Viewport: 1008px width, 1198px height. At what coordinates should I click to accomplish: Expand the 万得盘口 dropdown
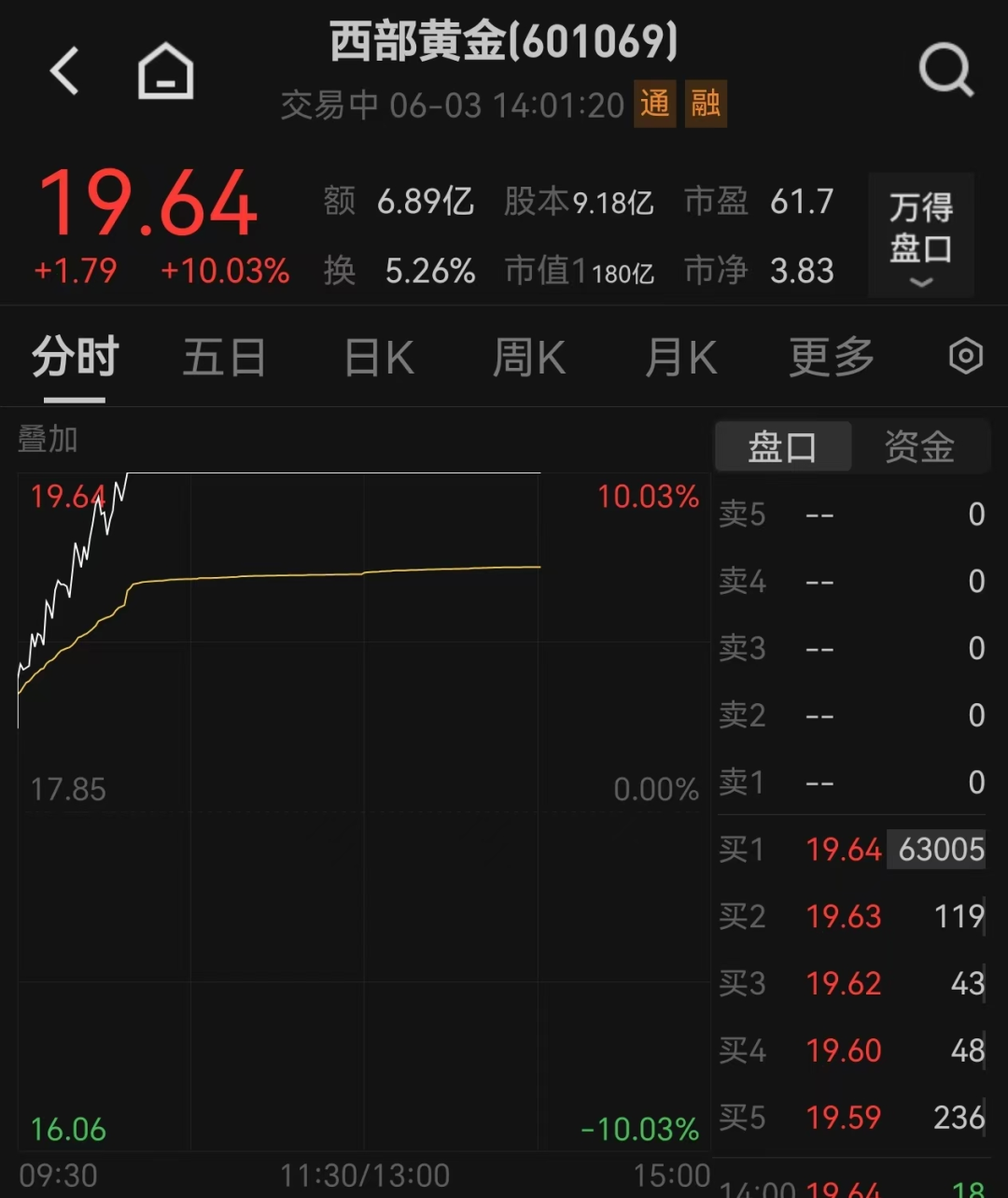pos(920,235)
